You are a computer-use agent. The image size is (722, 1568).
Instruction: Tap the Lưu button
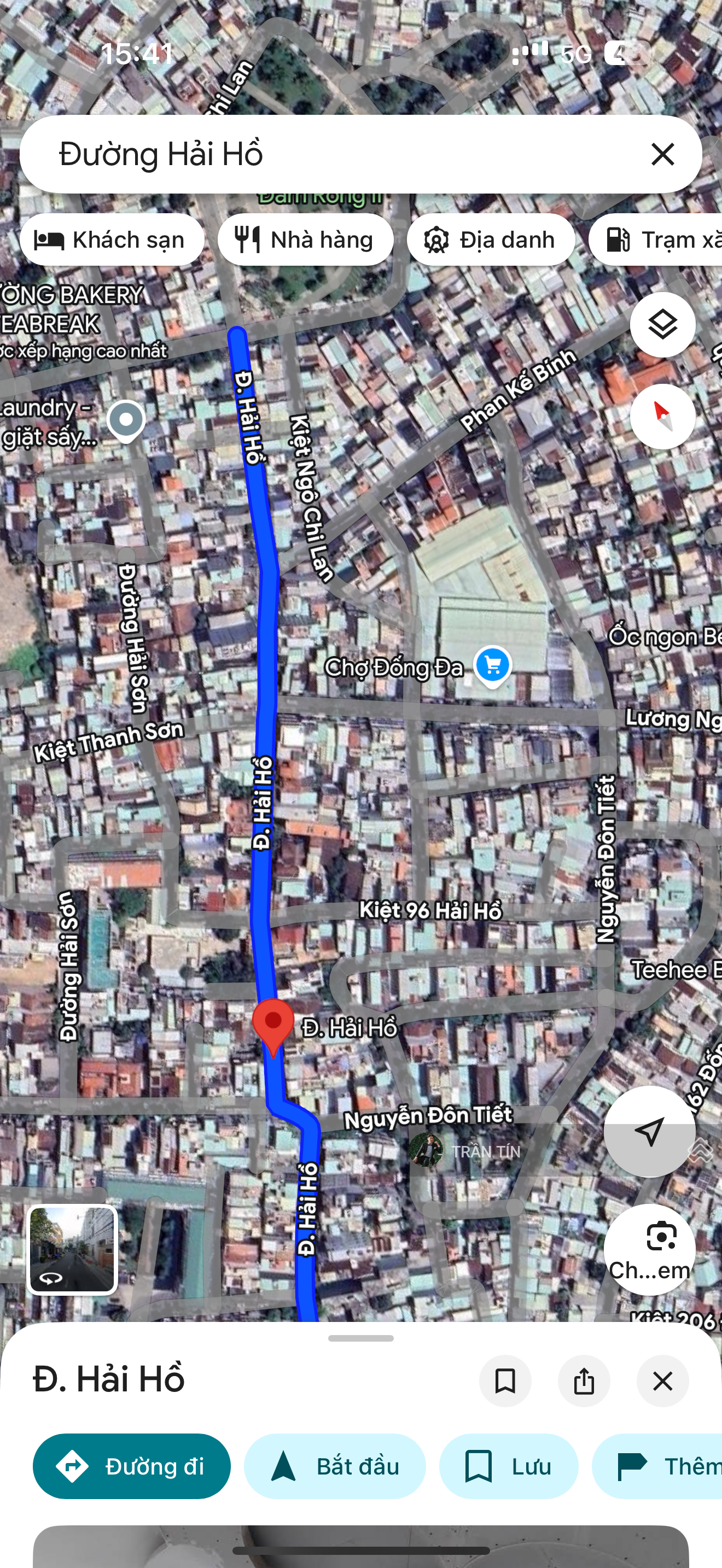click(508, 1466)
